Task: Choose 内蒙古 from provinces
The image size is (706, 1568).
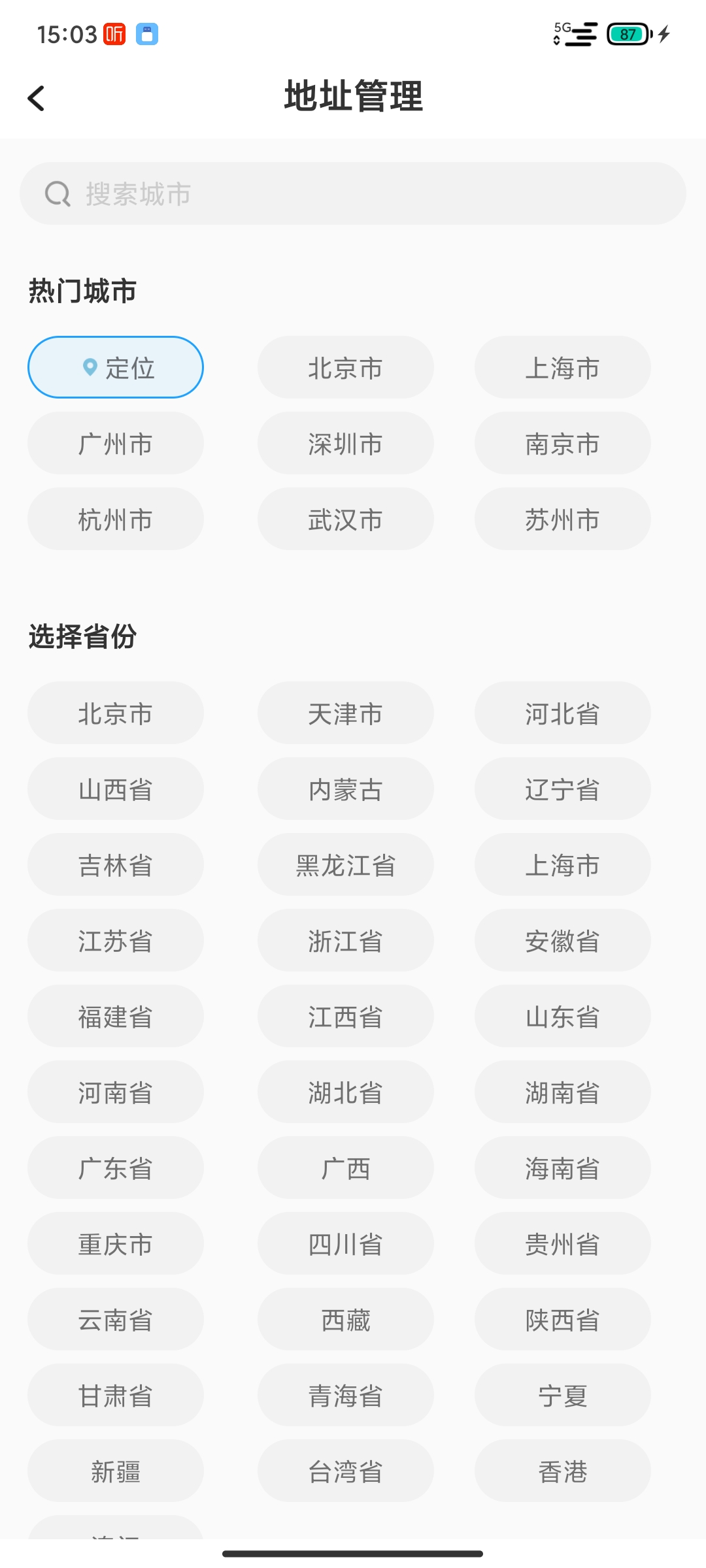Action: tap(345, 789)
